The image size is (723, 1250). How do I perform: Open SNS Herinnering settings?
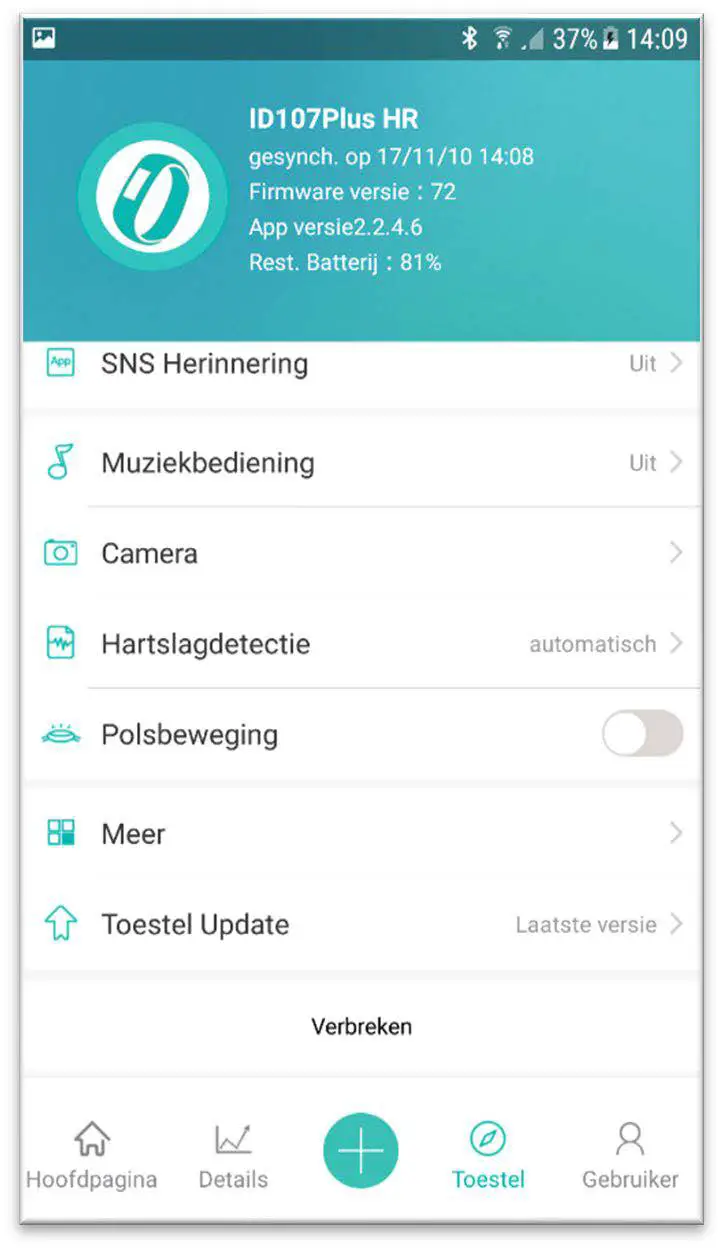360,364
